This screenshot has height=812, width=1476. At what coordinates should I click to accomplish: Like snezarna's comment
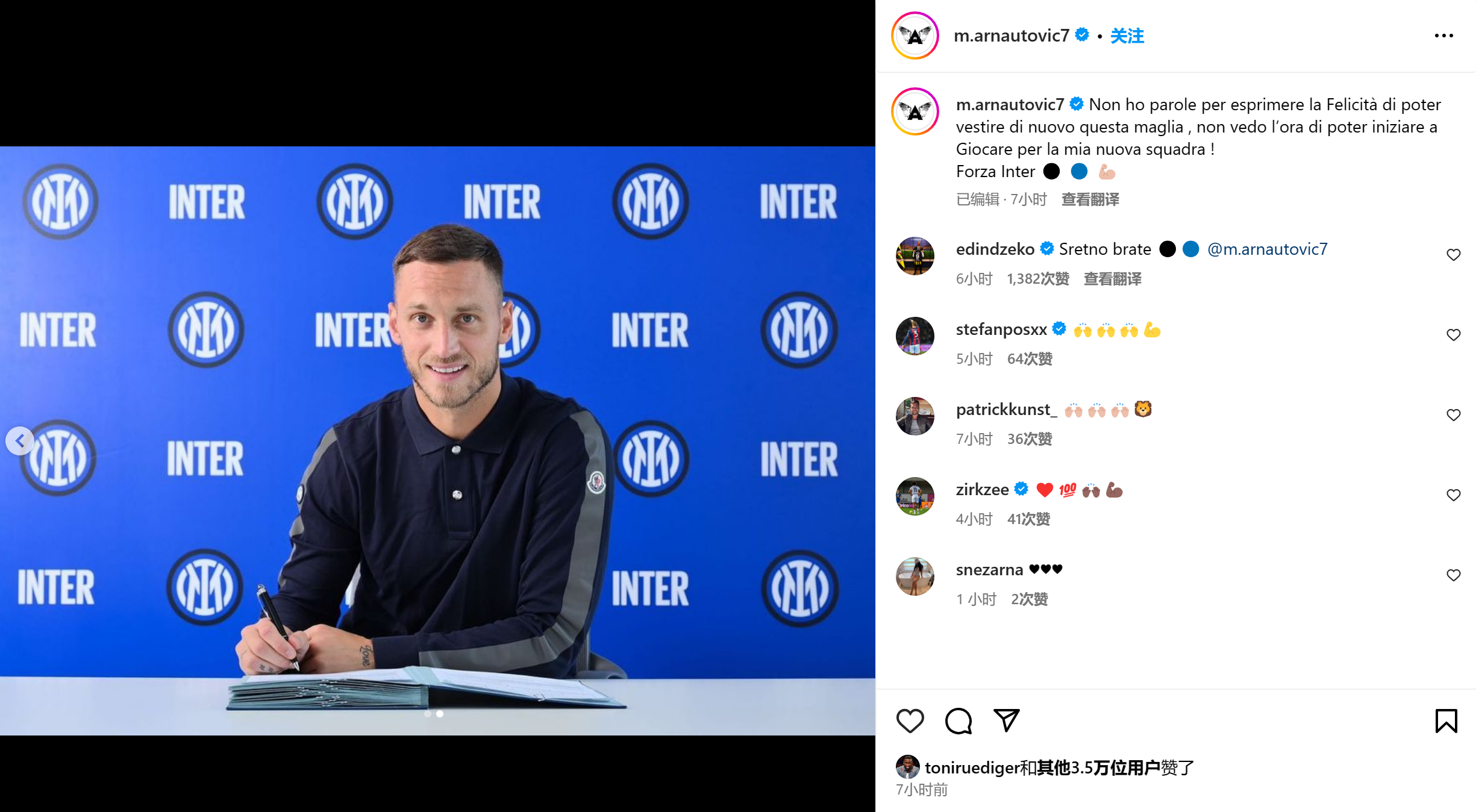pyautogui.click(x=1453, y=575)
